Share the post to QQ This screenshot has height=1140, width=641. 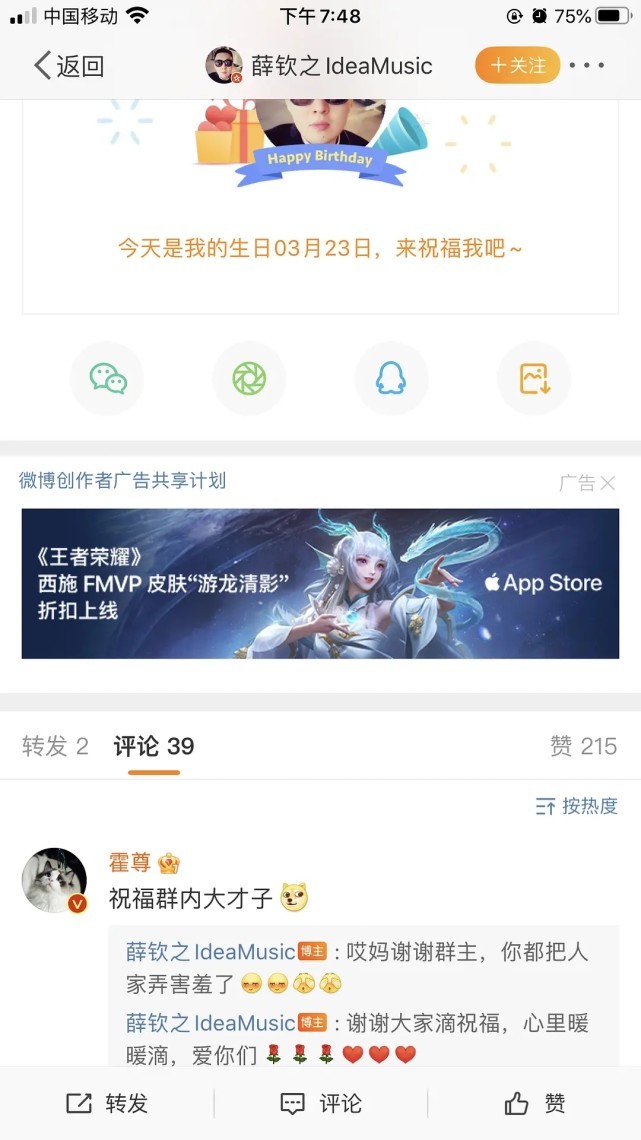click(x=391, y=379)
